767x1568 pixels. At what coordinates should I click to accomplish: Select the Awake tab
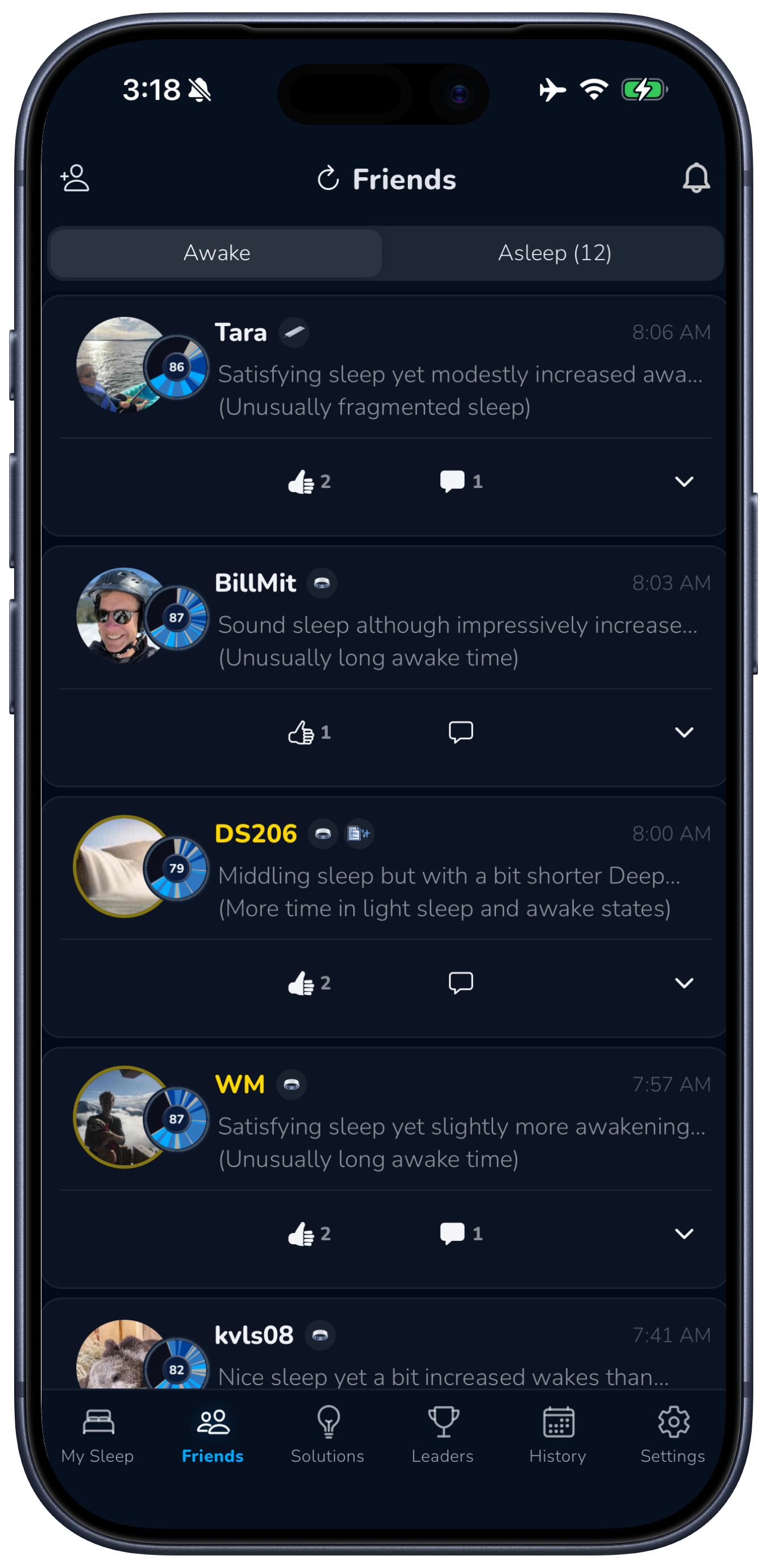click(216, 253)
